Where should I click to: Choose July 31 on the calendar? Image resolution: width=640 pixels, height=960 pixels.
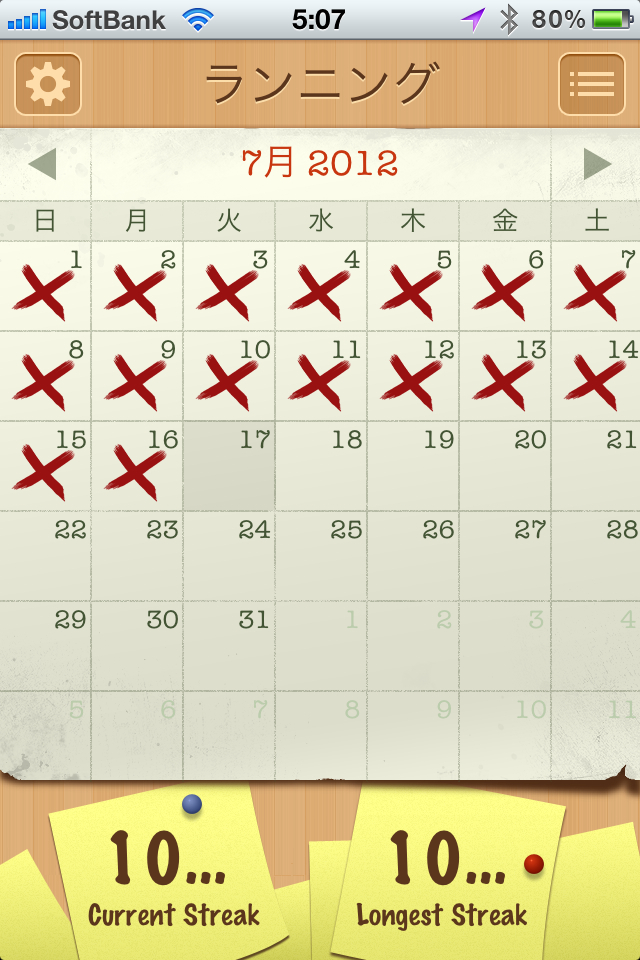click(229, 646)
